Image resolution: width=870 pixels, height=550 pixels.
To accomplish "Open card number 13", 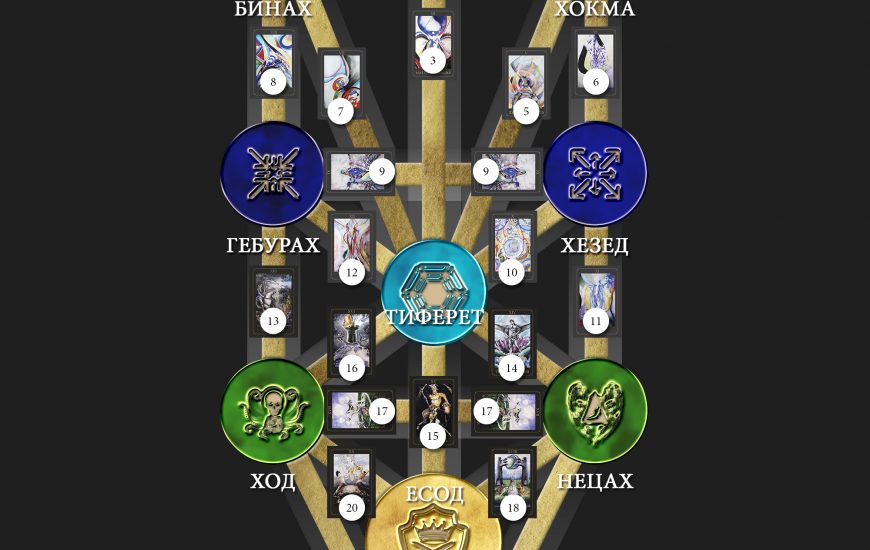I will 273,302.
